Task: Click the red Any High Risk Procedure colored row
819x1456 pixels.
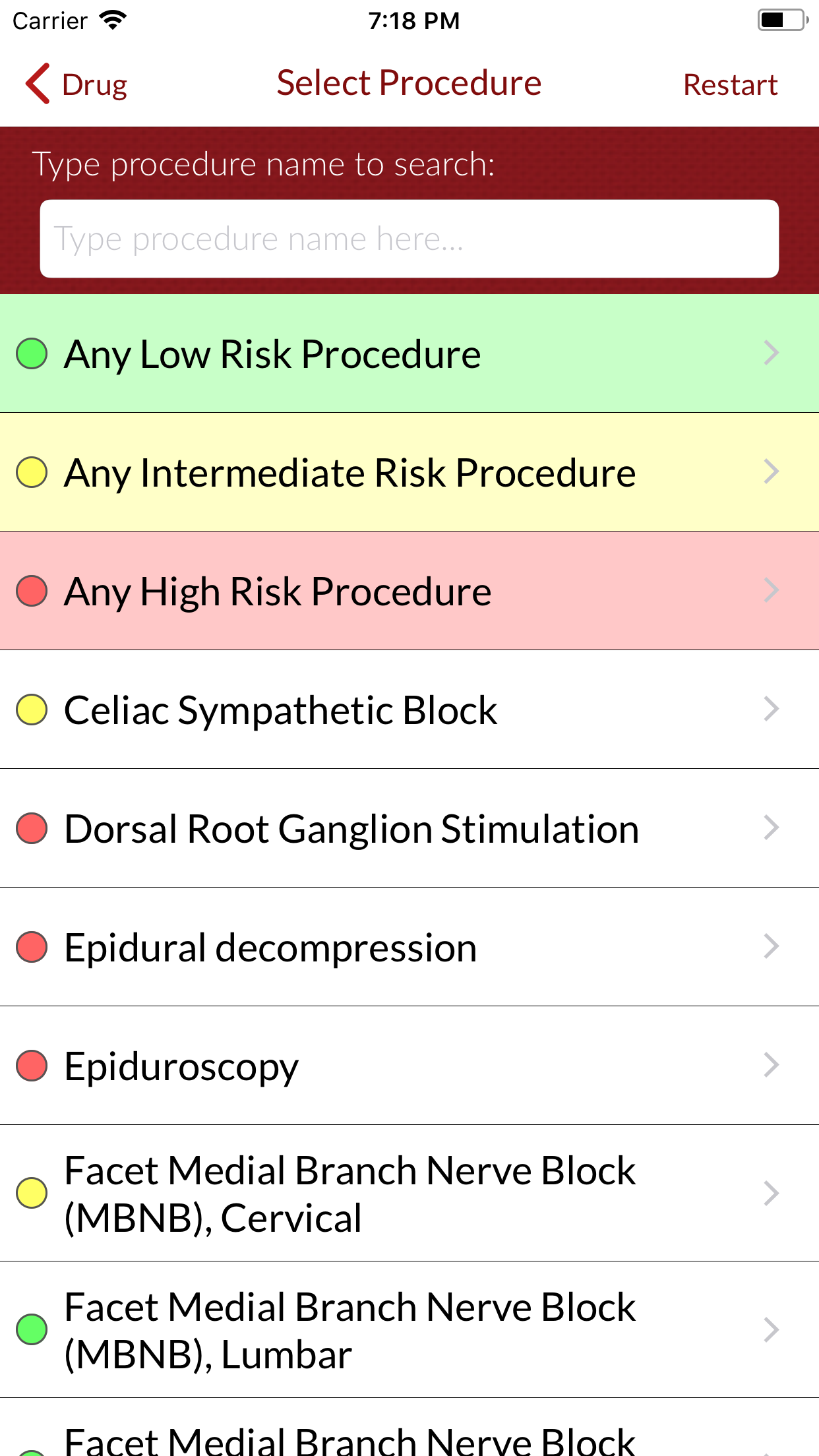Action: point(277,590)
